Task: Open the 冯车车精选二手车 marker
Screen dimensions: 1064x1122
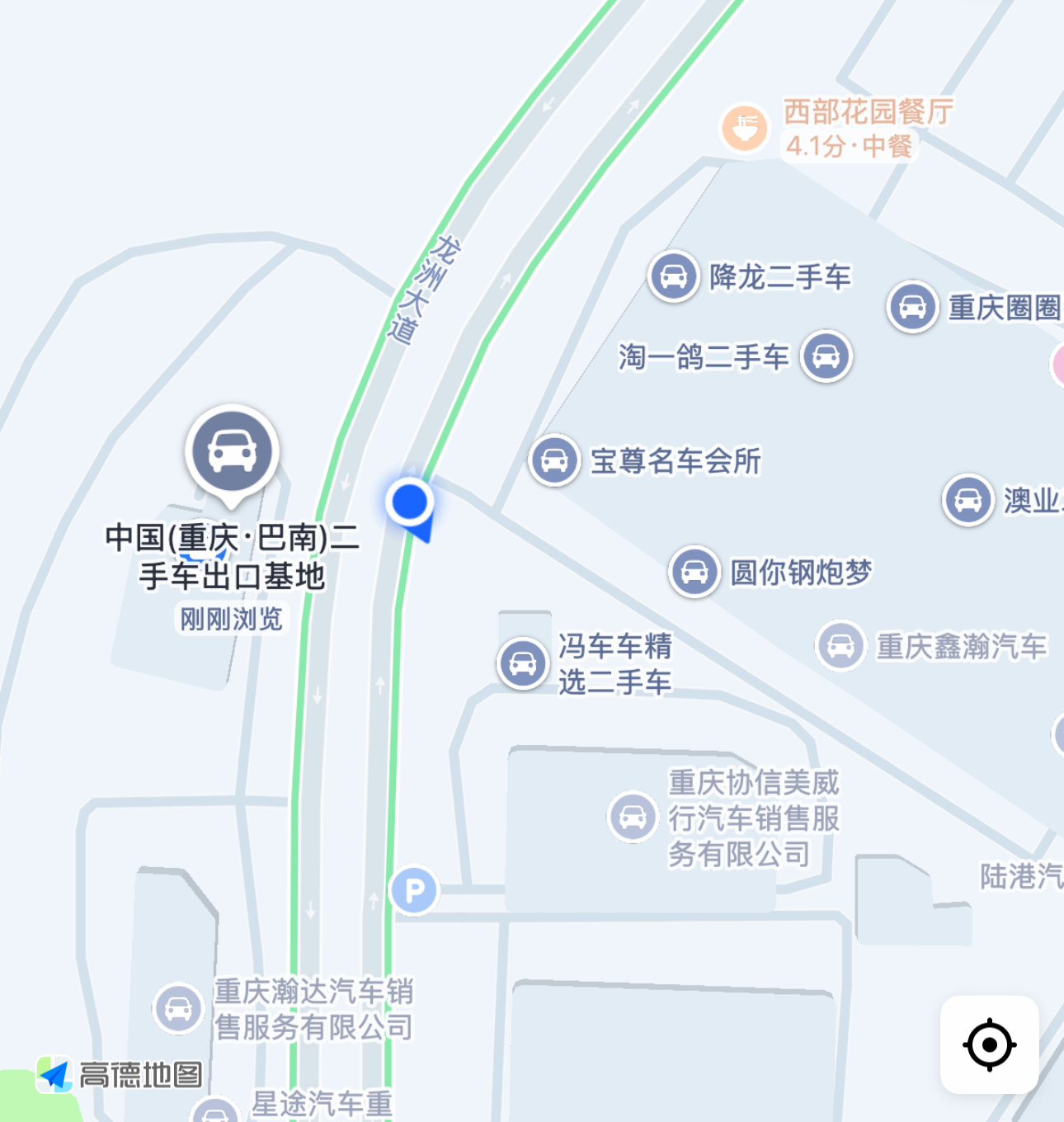Action: 523,663
